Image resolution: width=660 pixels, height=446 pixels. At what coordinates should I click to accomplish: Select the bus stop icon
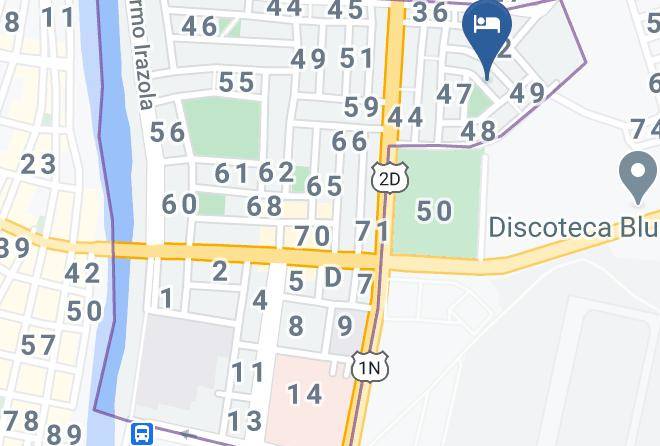pos(143,435)
